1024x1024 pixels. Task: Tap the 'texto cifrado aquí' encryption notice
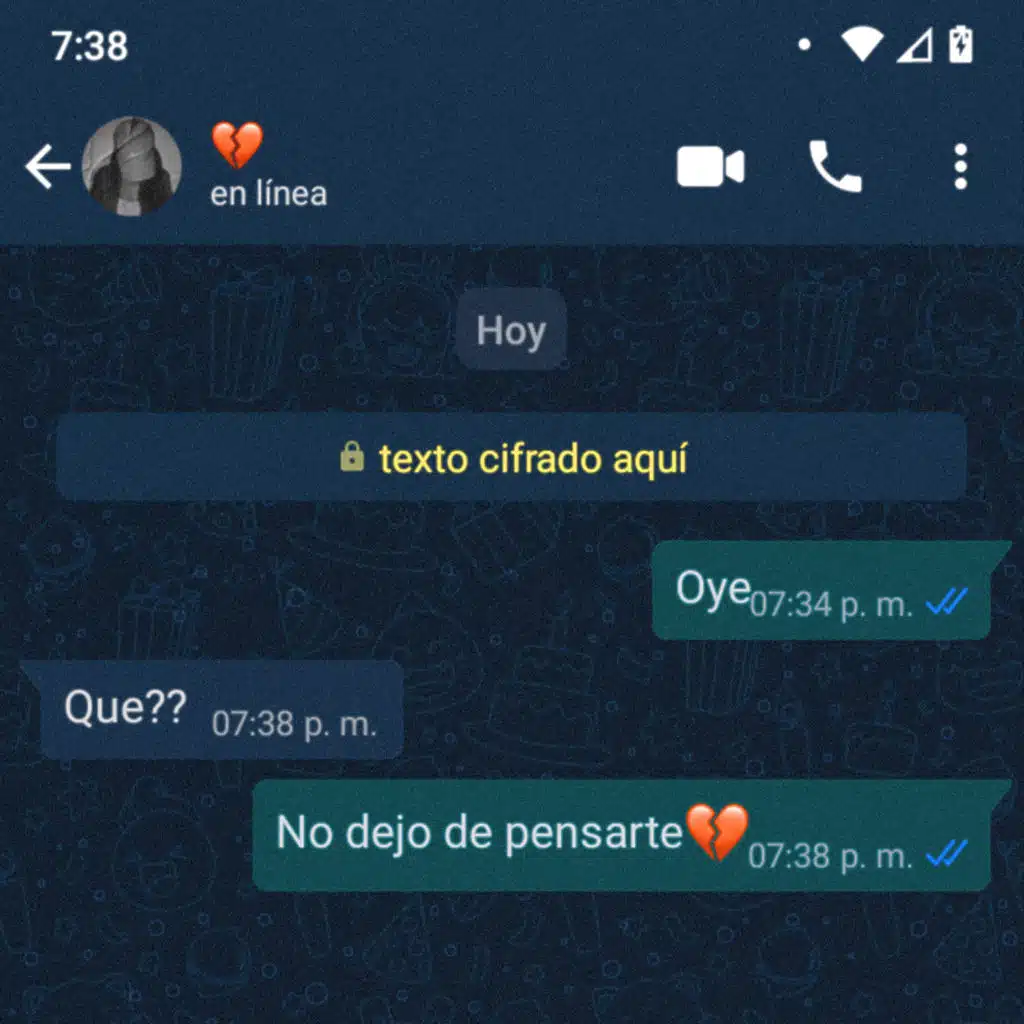511,459
